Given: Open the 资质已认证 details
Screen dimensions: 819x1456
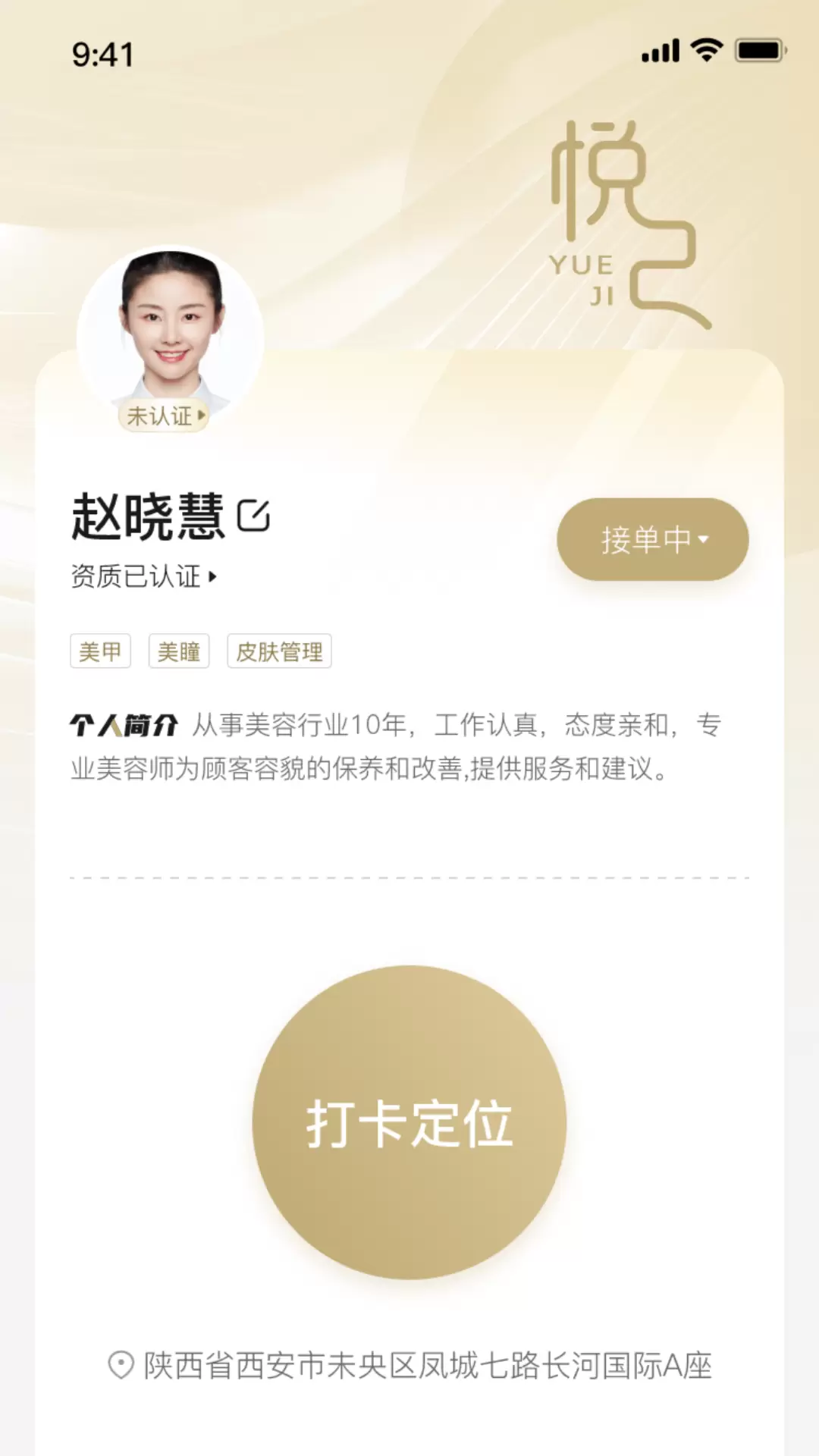Looking at the screenshot, I should tap(144, 576).
